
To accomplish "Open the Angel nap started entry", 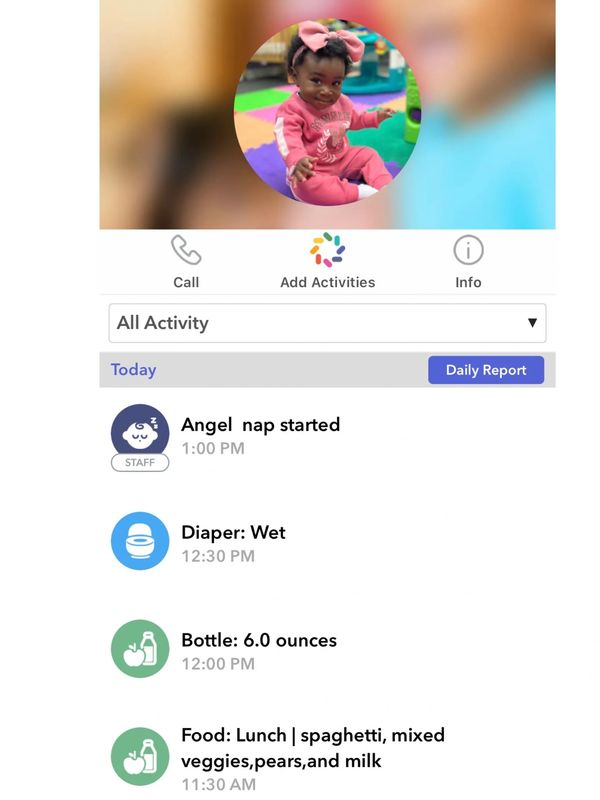I will tap(260, 435).
